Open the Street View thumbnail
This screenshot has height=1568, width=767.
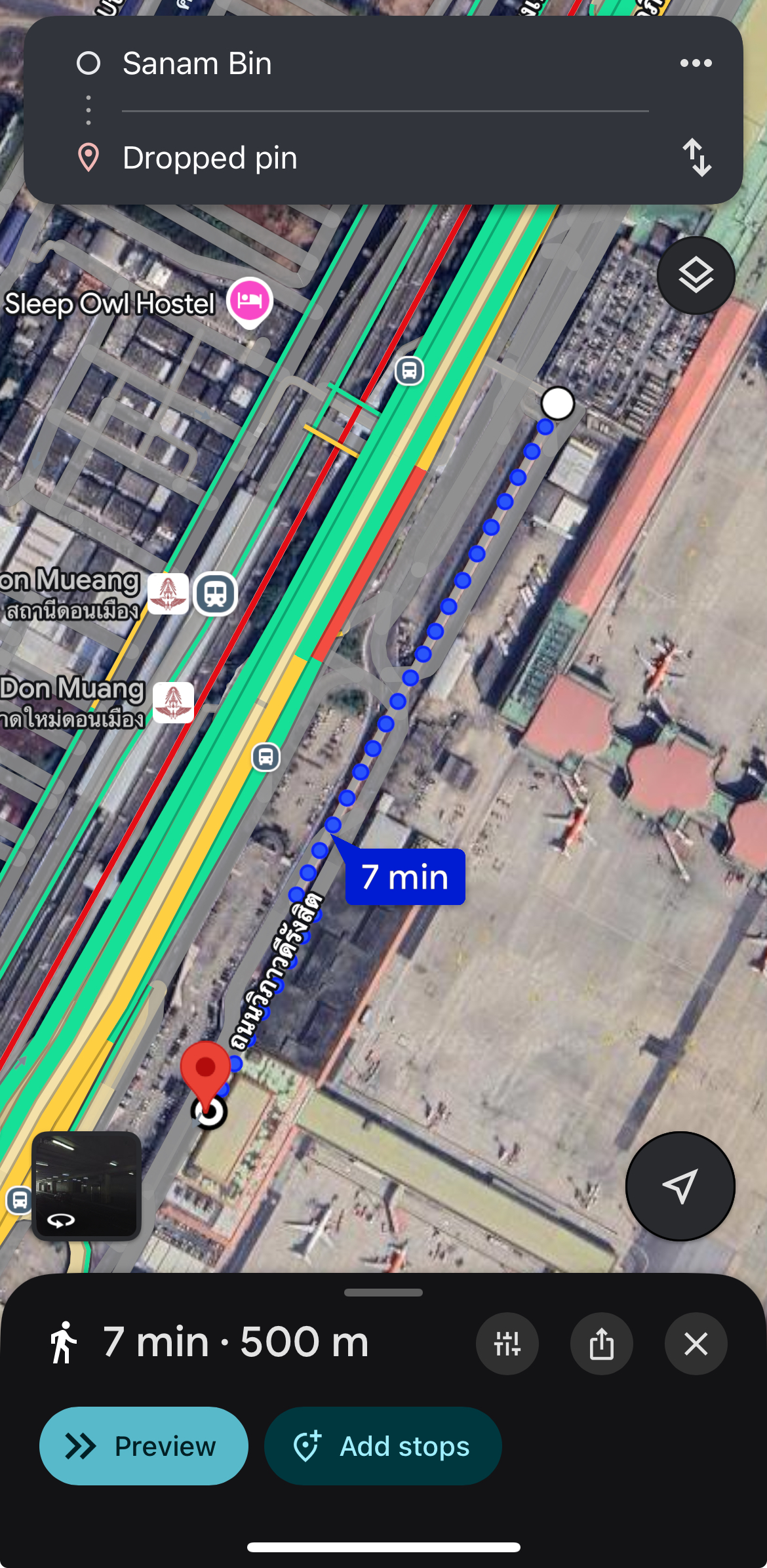pyautogui.click(x=87, y=1185)
